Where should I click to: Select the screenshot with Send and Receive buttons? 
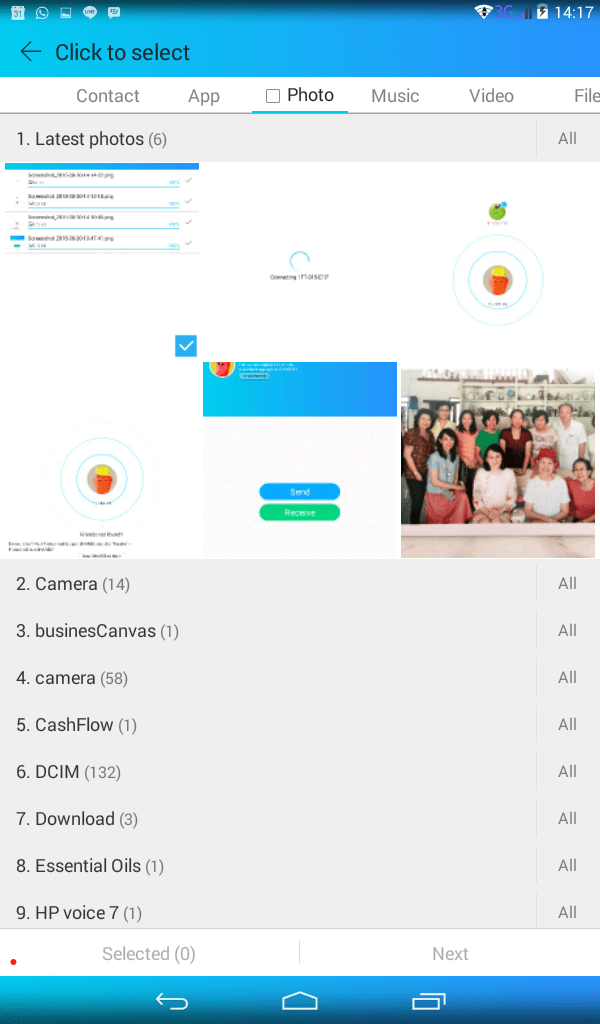click(300, 460)
